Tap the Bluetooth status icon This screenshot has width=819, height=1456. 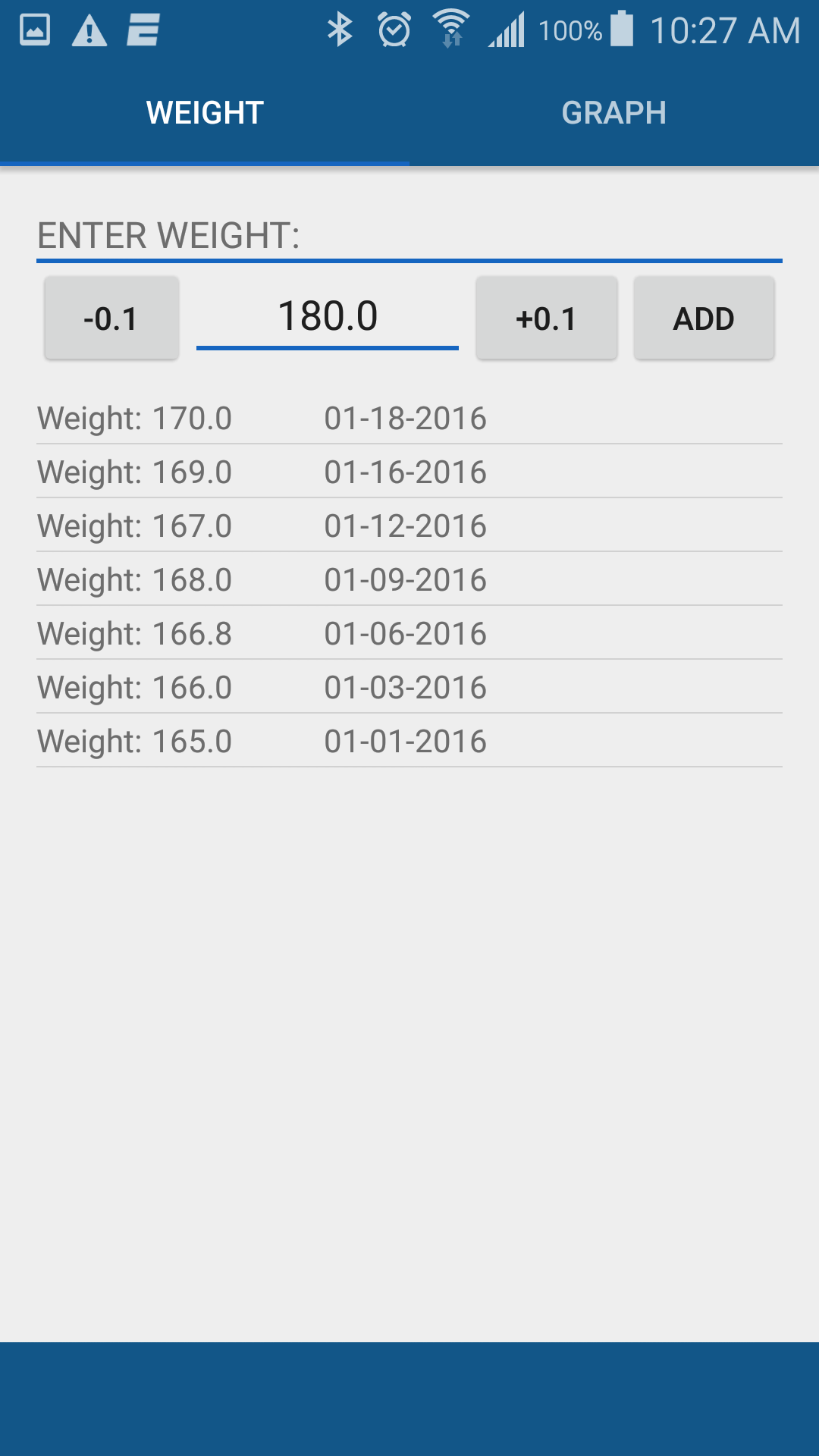(340, 29)
